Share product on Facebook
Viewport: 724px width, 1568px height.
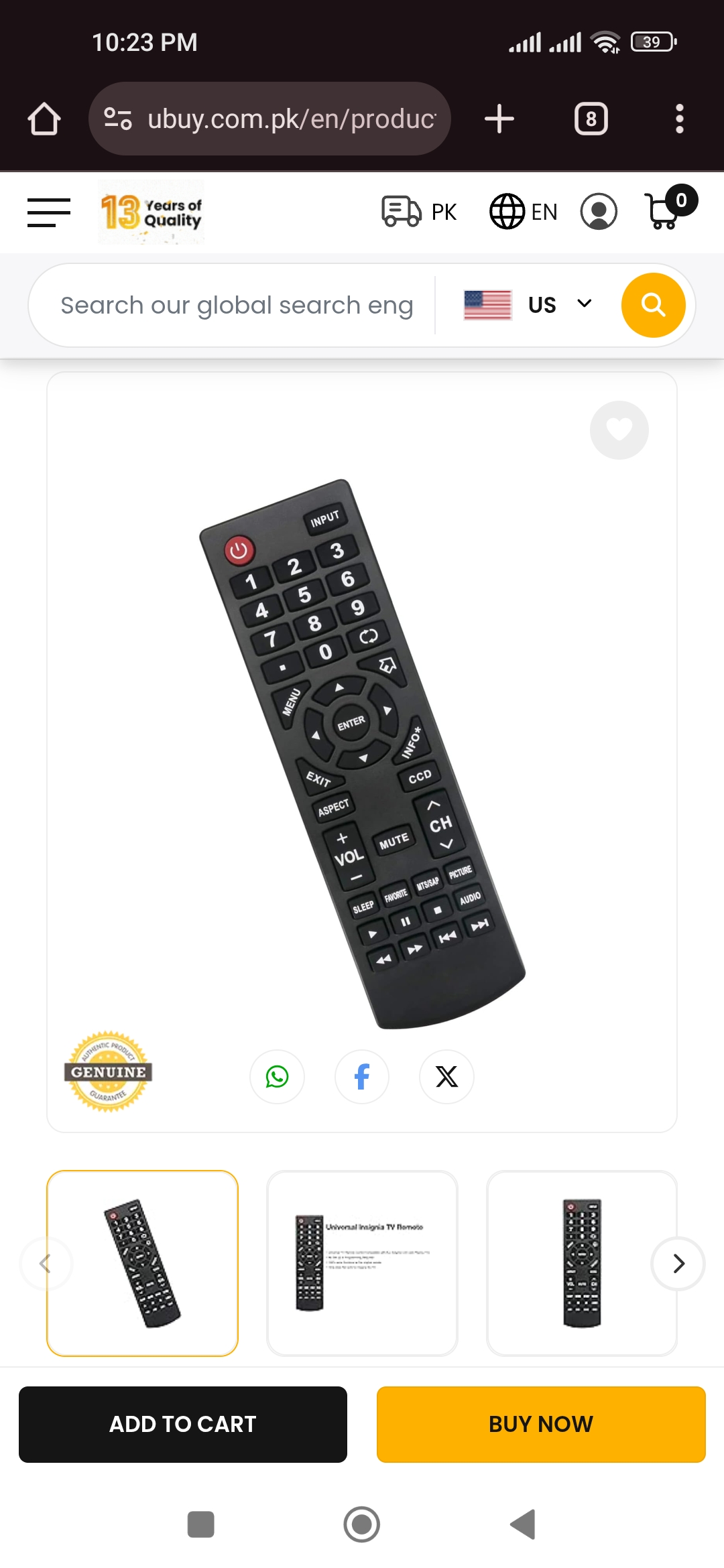click(x=362, y=1076)
